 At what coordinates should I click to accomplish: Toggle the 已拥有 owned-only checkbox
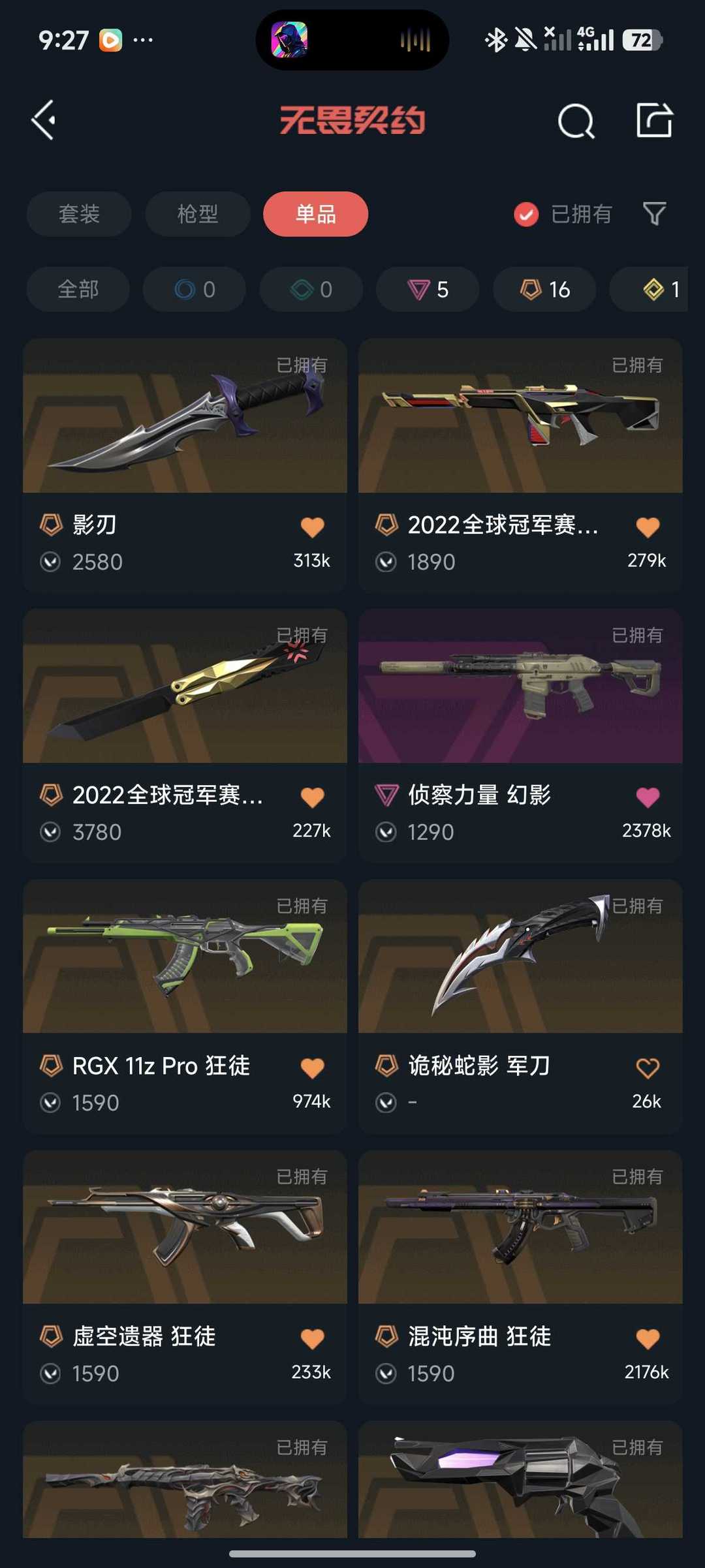526,214
